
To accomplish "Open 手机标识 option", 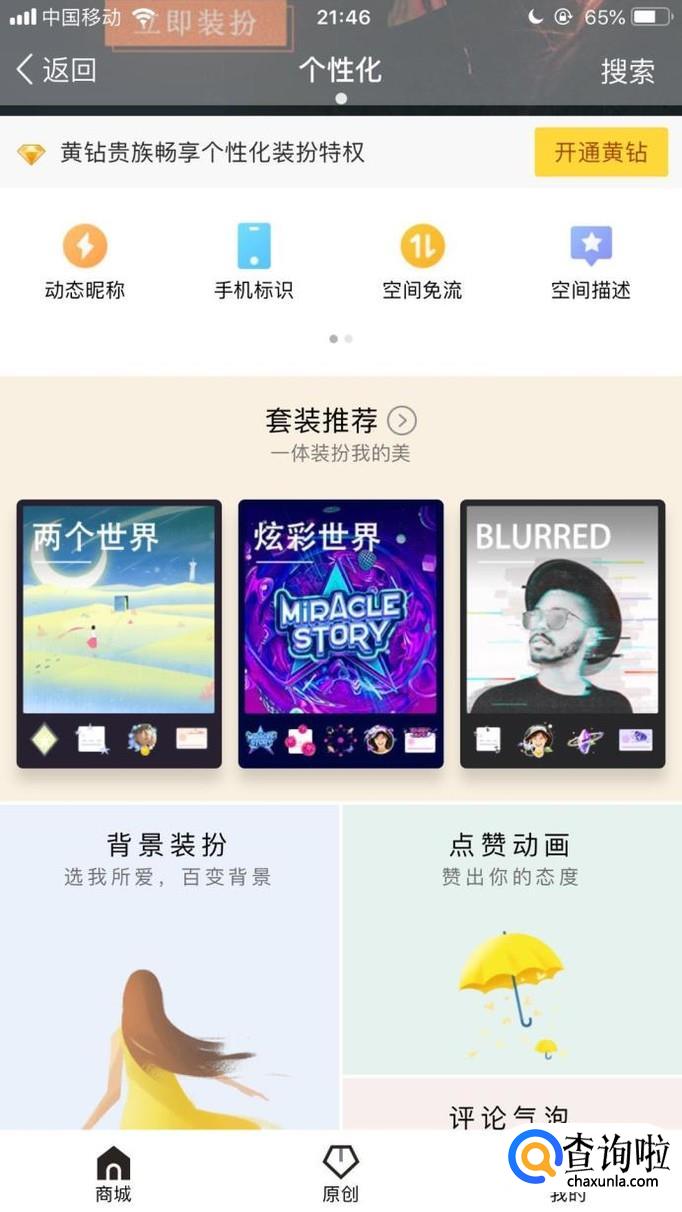I will point(254,262).
